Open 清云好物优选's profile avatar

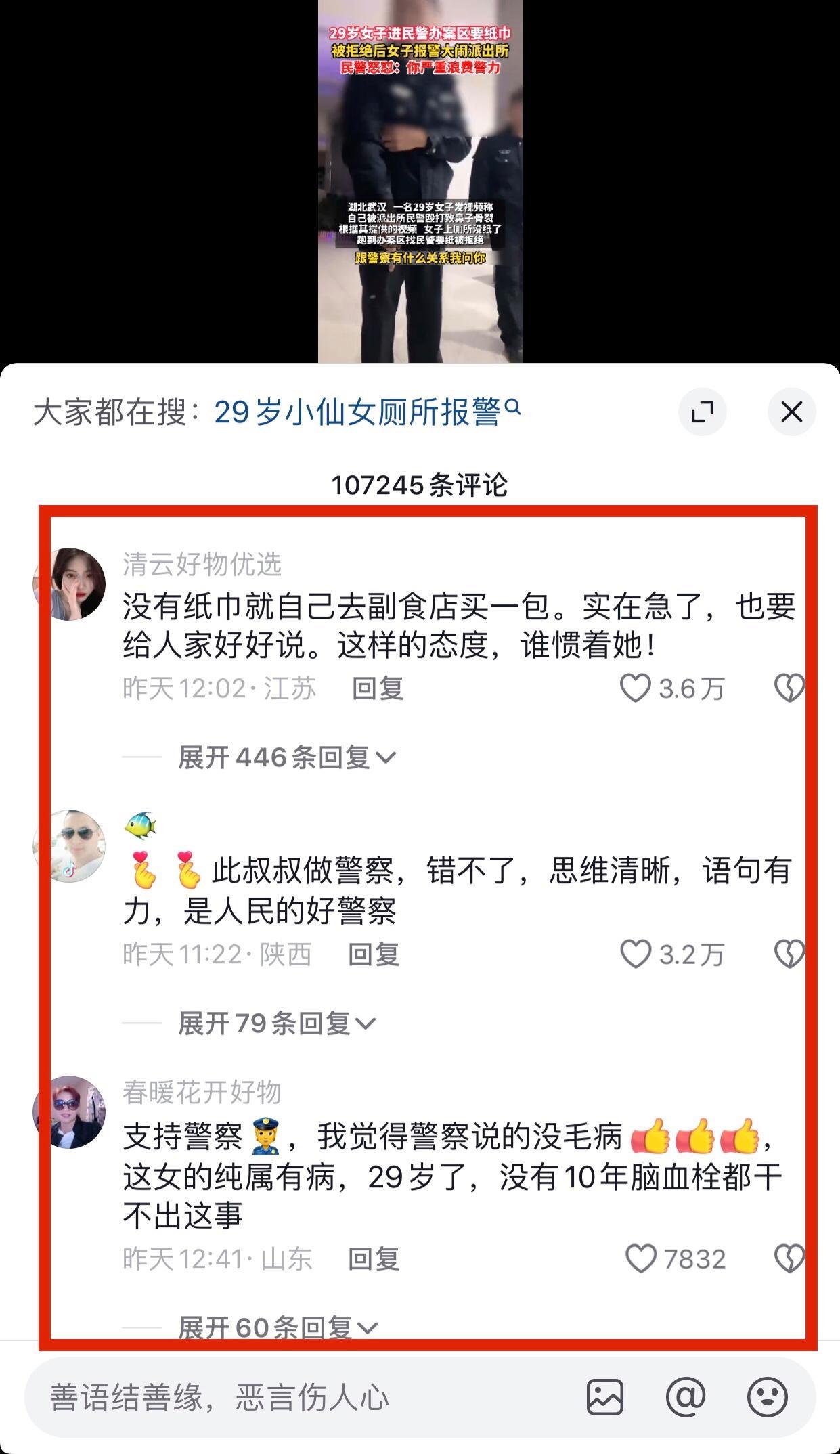click(x=69, y=583)
